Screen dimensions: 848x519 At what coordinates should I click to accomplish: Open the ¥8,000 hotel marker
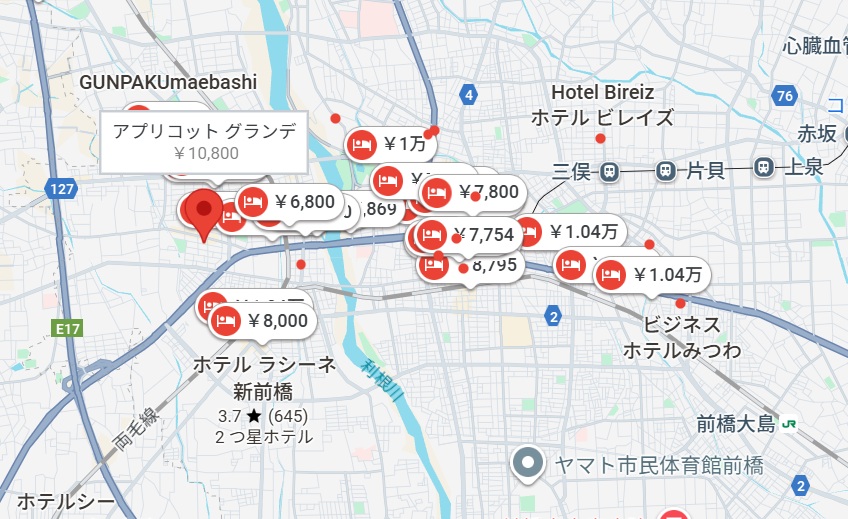click(262, 321)
